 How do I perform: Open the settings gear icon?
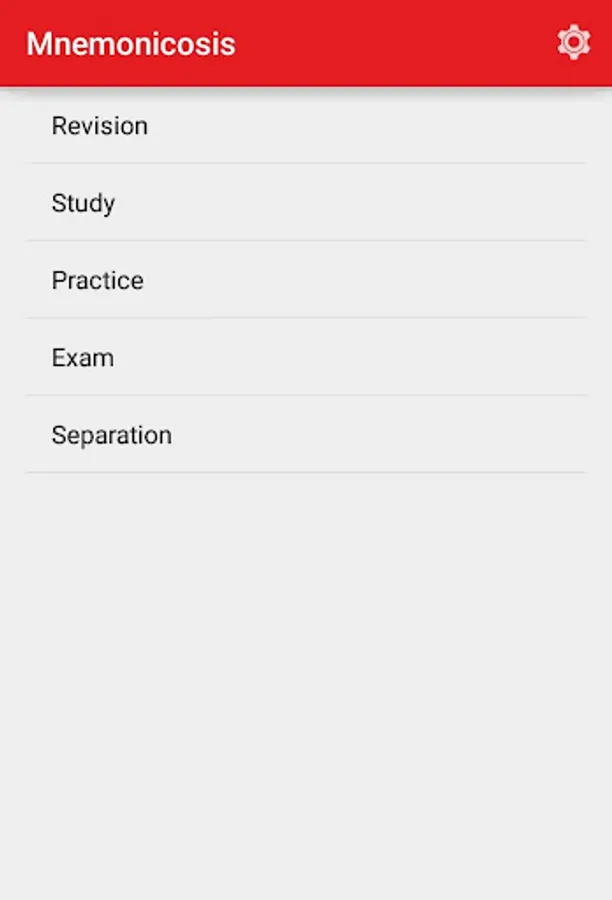pyautogui.click(x=573, y=43)
